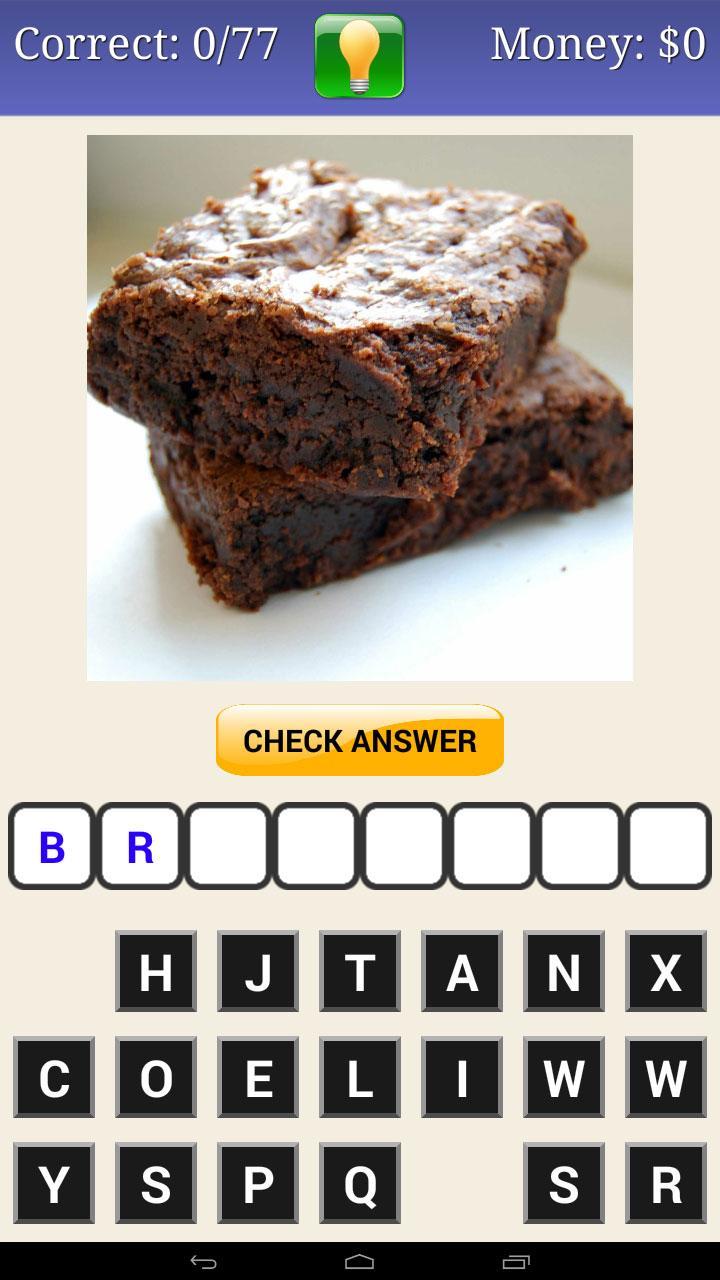
Task: Select the letter I tile
Action: 461,1077
